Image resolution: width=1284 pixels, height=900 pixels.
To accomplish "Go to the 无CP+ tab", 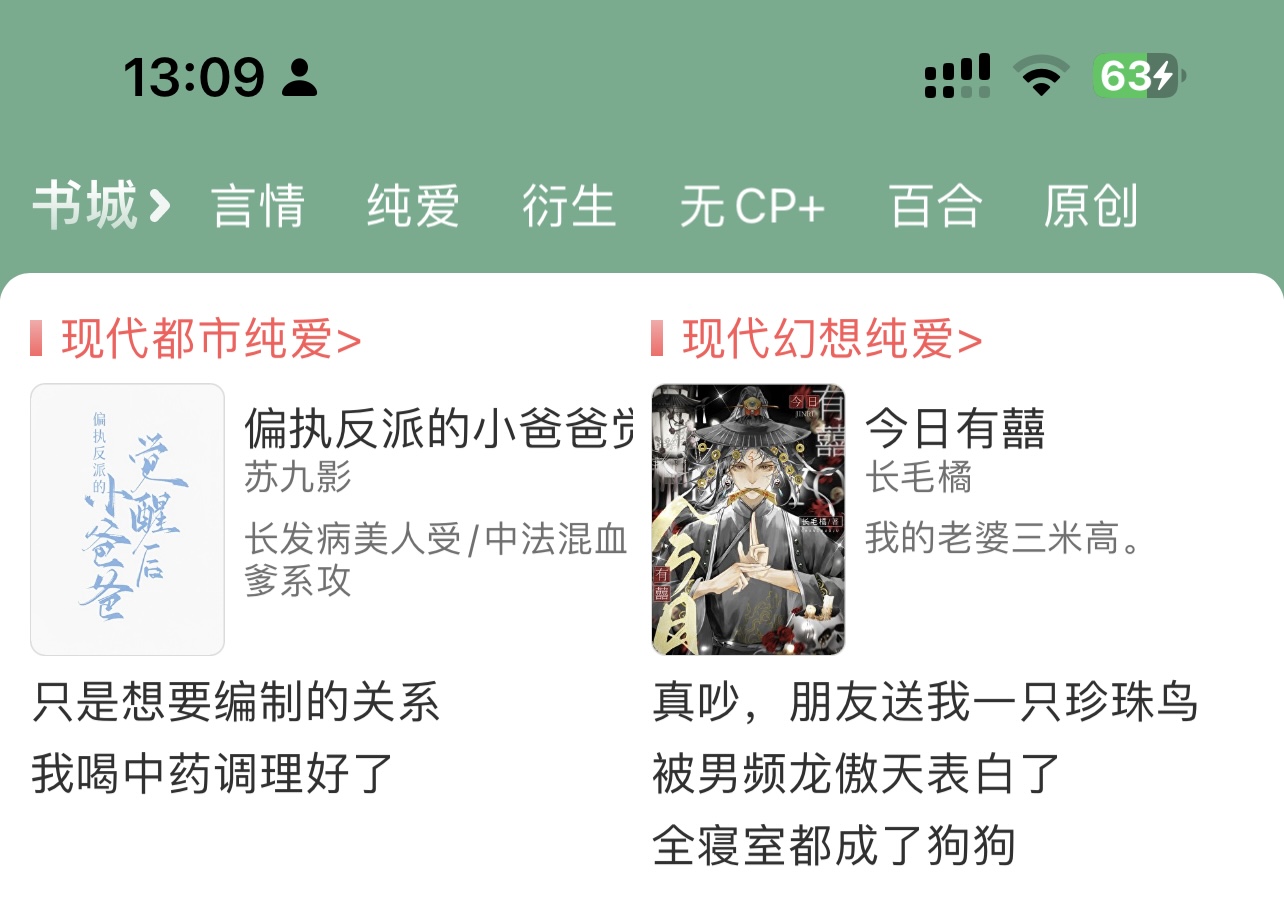I will 752,207.
